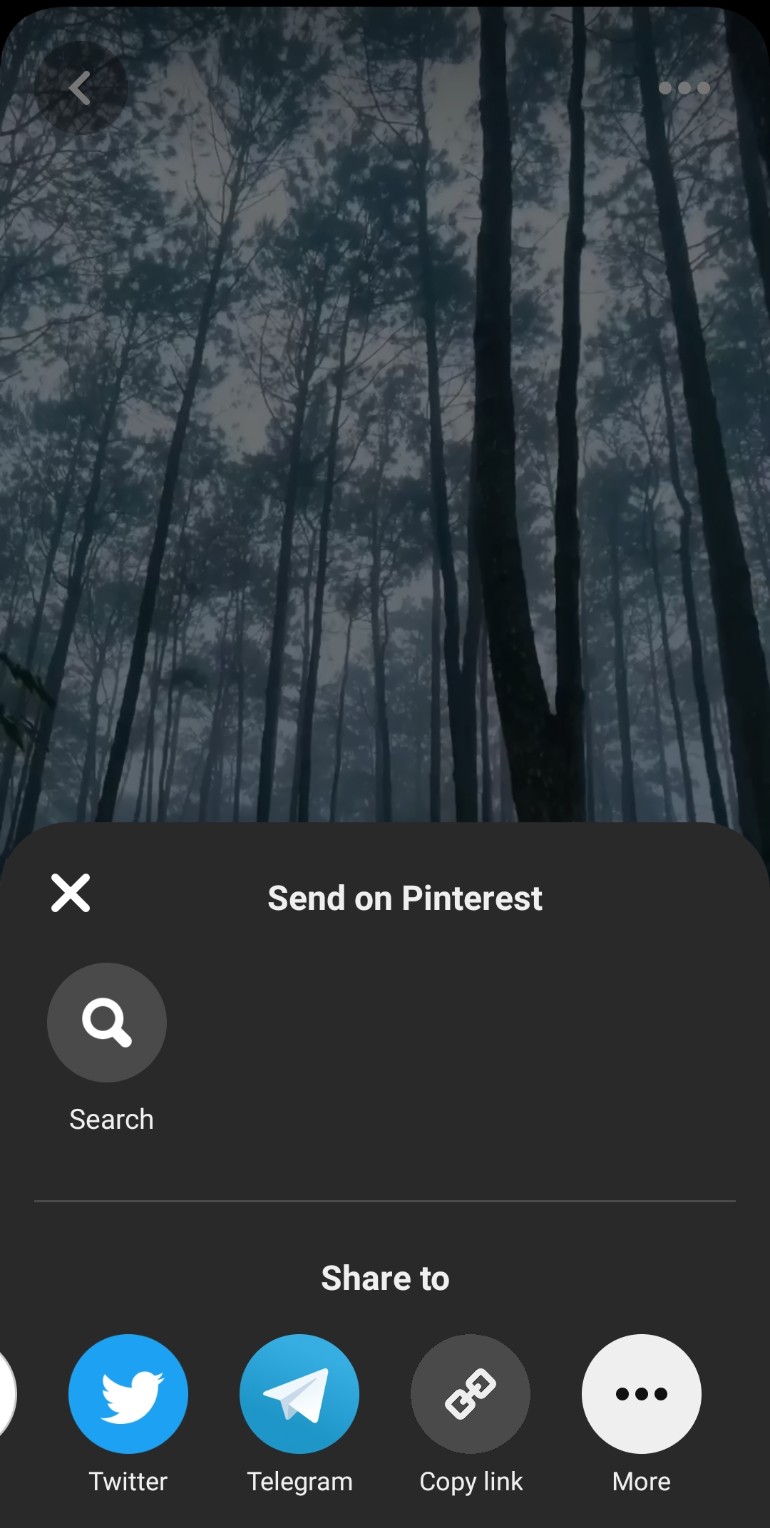Open More sharing options
770x1528 pixels.
[x=641, y=1393]
